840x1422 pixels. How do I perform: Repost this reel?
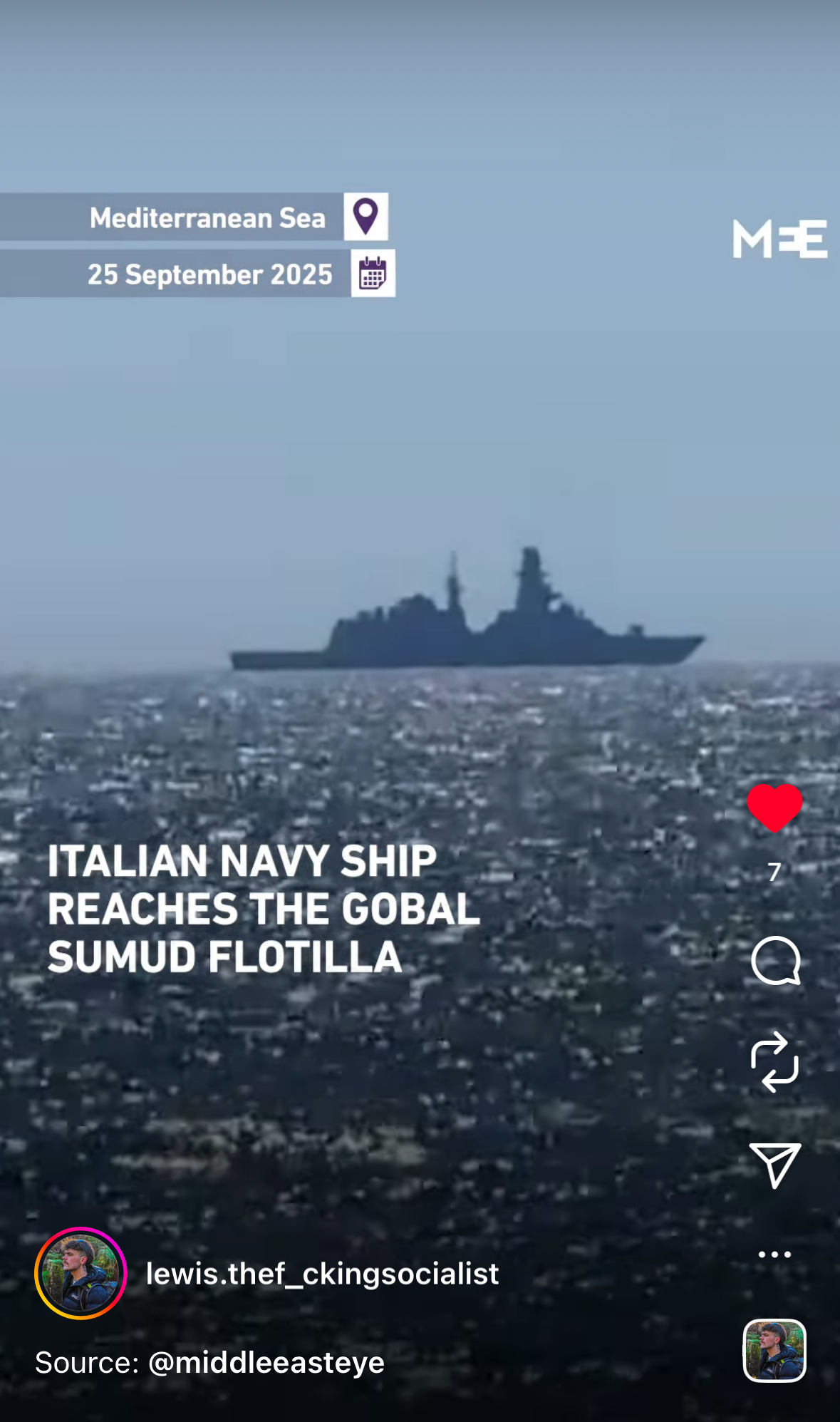point(774,1062)
